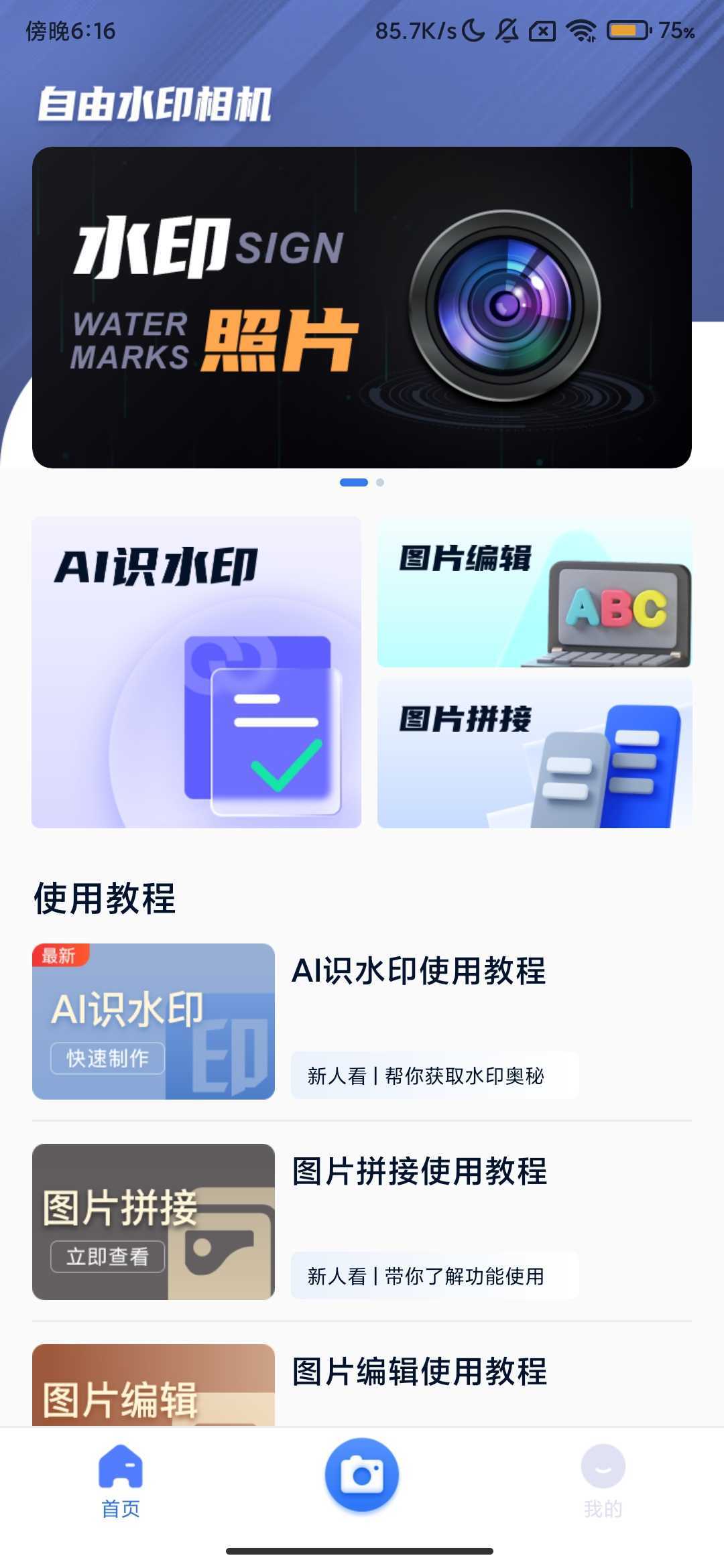Viewport: 724px width, 1568px height.
Task: Open the 图片编辑 feature card
Action: 534,592
